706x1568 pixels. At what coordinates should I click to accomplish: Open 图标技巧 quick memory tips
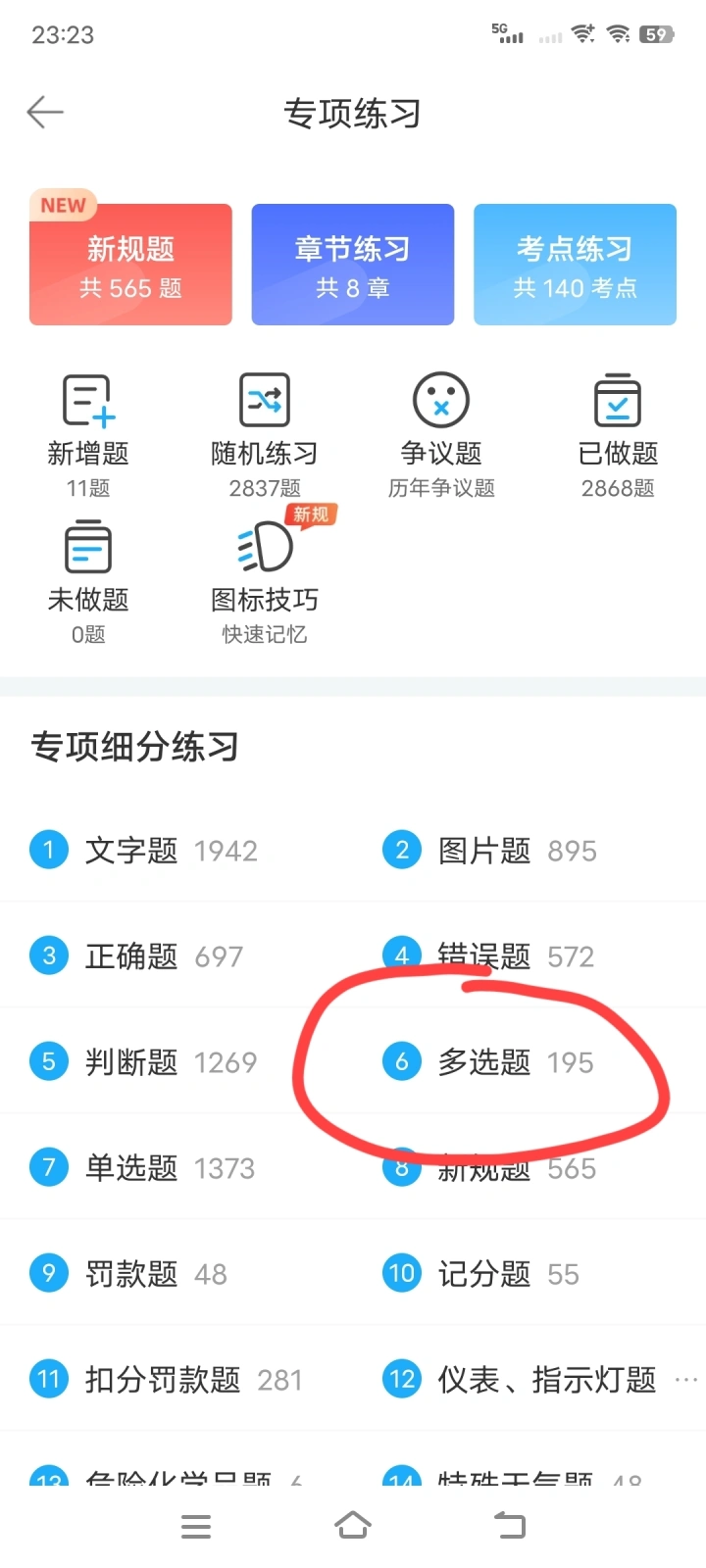point(265,583)
